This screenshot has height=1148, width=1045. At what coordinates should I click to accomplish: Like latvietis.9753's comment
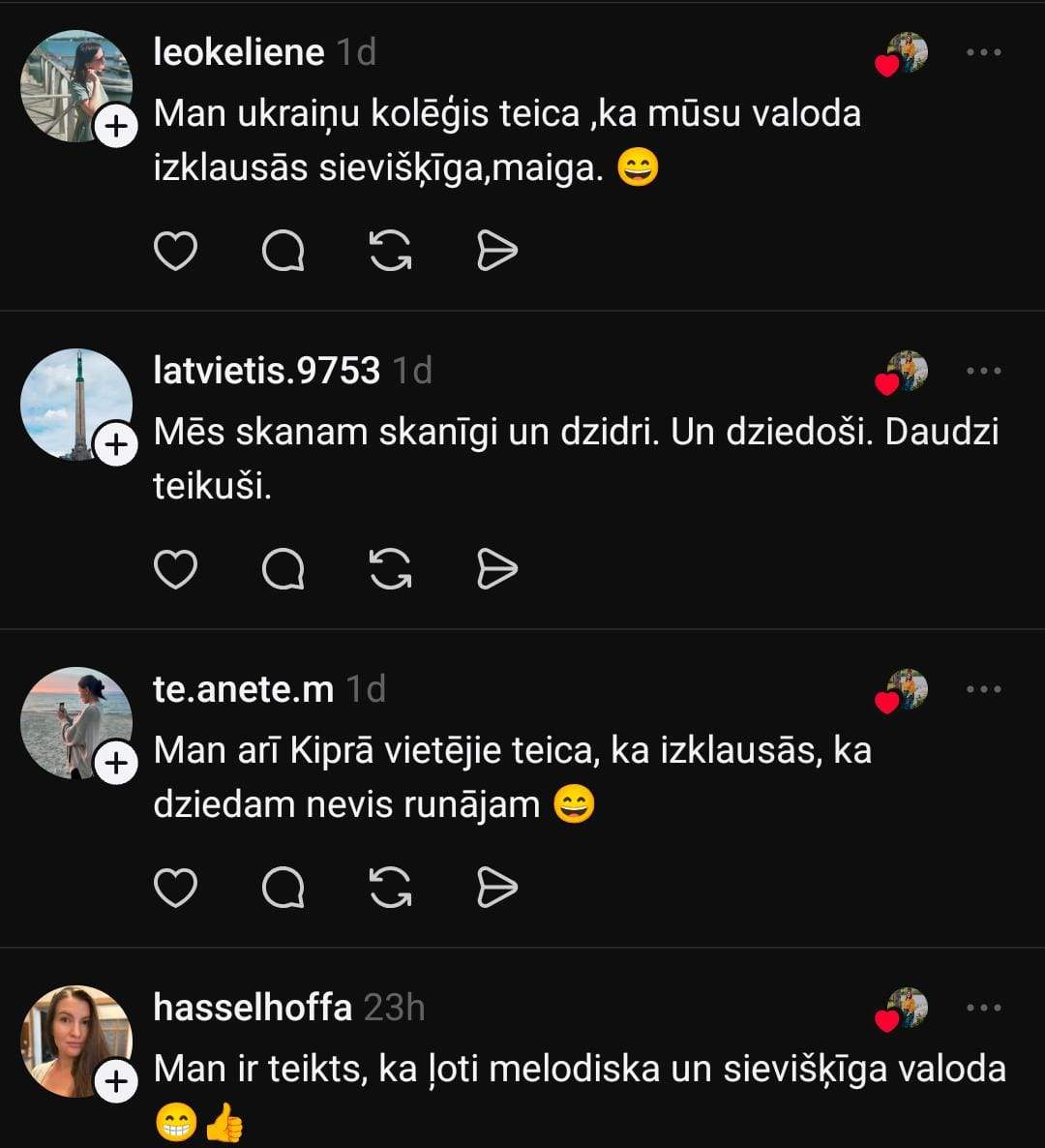tap(175, 570)
